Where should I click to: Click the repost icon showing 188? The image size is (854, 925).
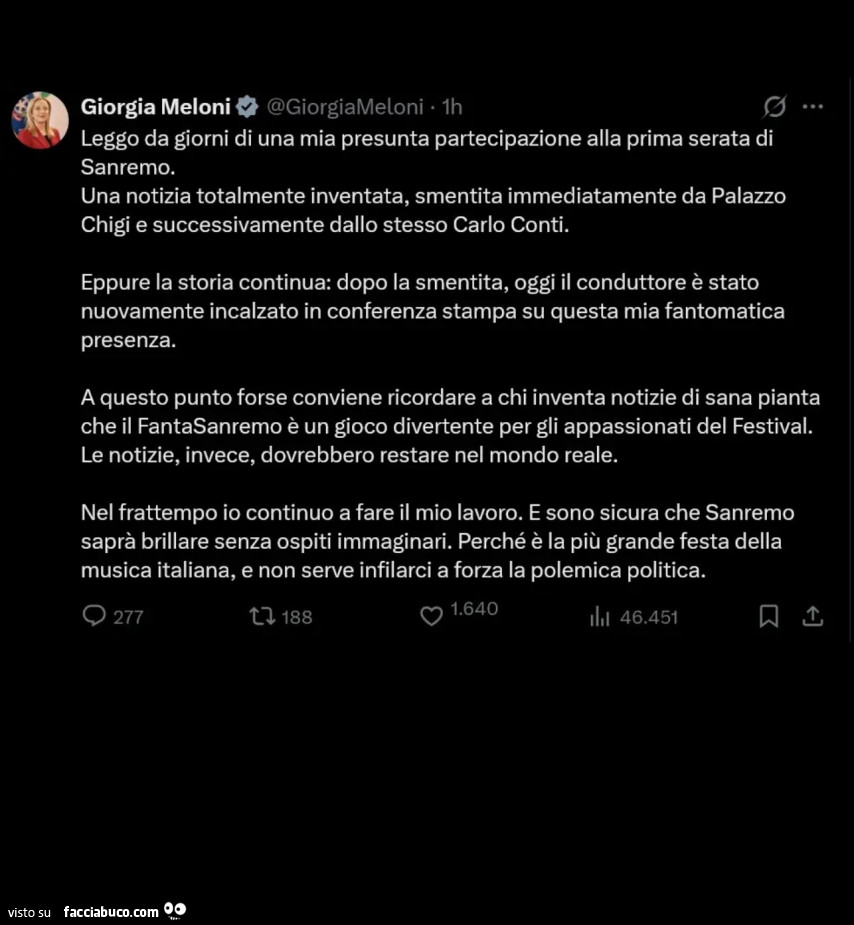262,616
